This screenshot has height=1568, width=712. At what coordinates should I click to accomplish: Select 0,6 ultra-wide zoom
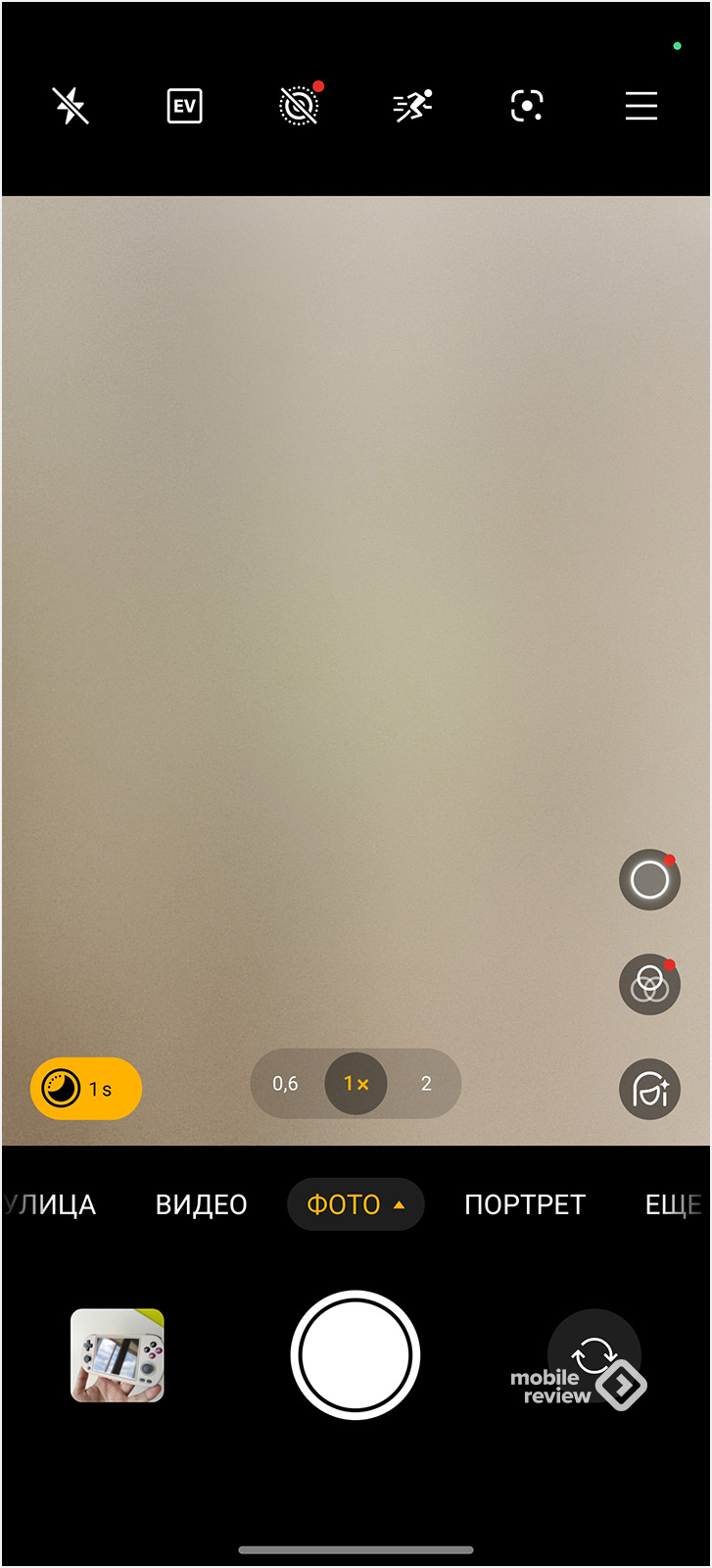285,1084
